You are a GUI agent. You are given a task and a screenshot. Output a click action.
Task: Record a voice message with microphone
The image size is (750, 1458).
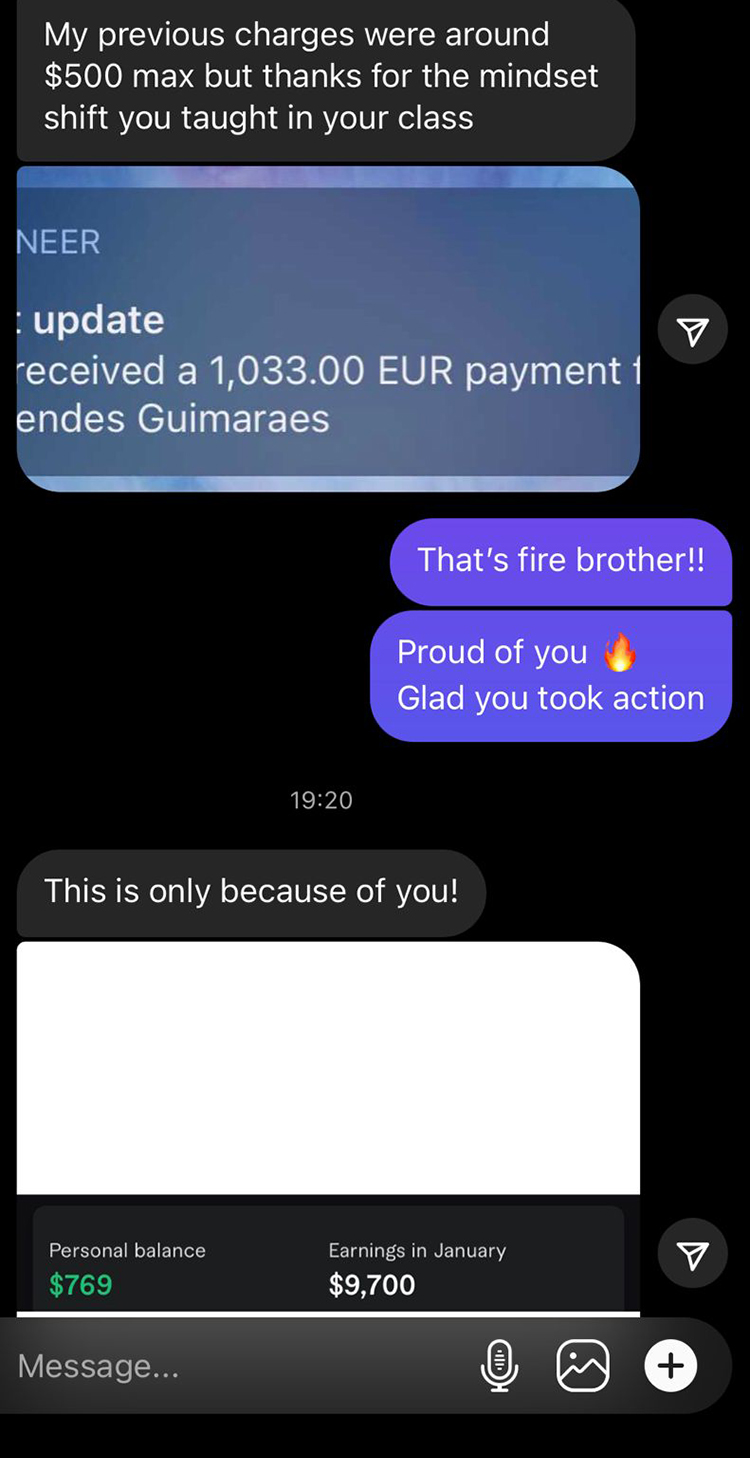(x=500, y=1366)
